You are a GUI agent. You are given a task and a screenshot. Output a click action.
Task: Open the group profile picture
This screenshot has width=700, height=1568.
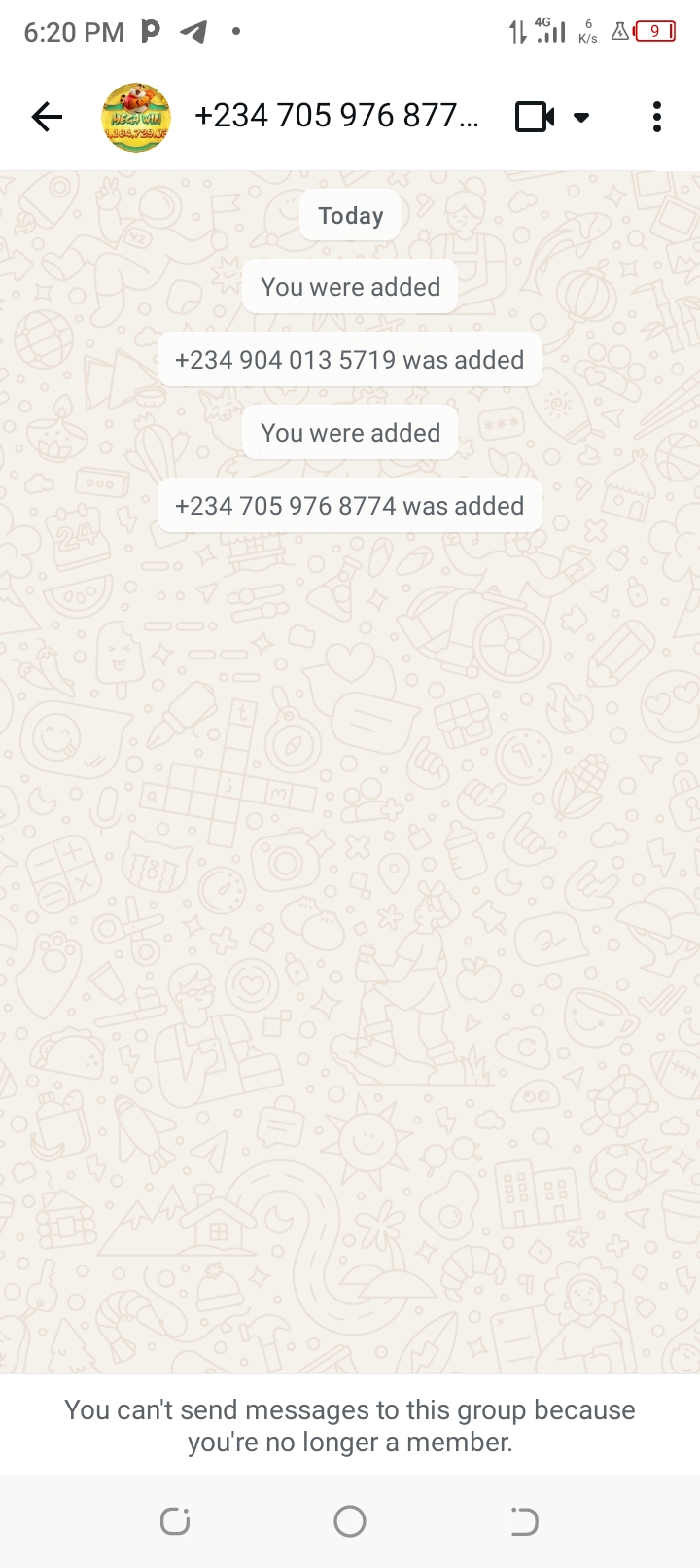tap(135, 118)
